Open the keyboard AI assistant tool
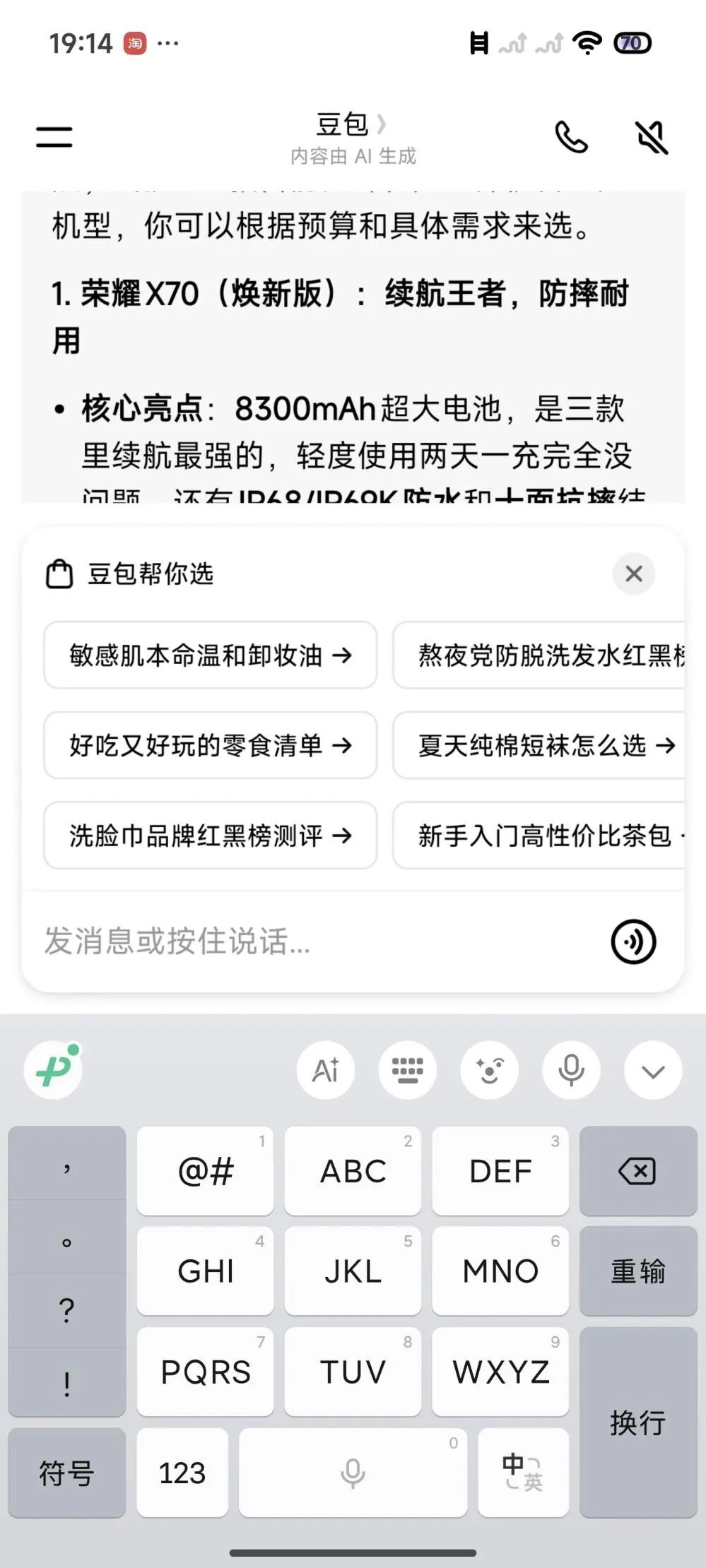This screenshot has width=706, height=1568. pyautogui.click(x=326, y=1071)
